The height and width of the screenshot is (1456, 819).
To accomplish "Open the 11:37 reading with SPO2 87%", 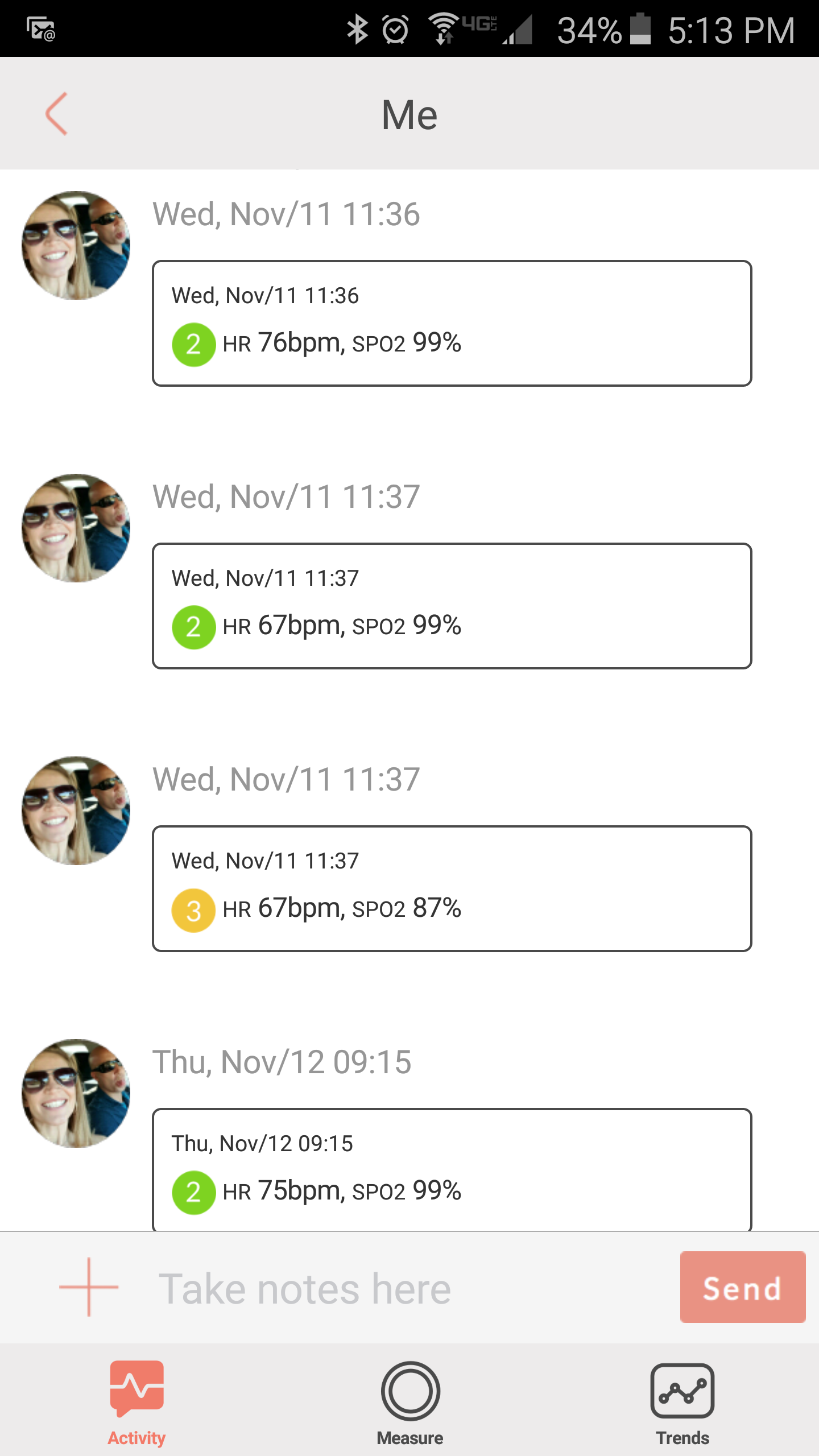I will [x=452, y=888].
